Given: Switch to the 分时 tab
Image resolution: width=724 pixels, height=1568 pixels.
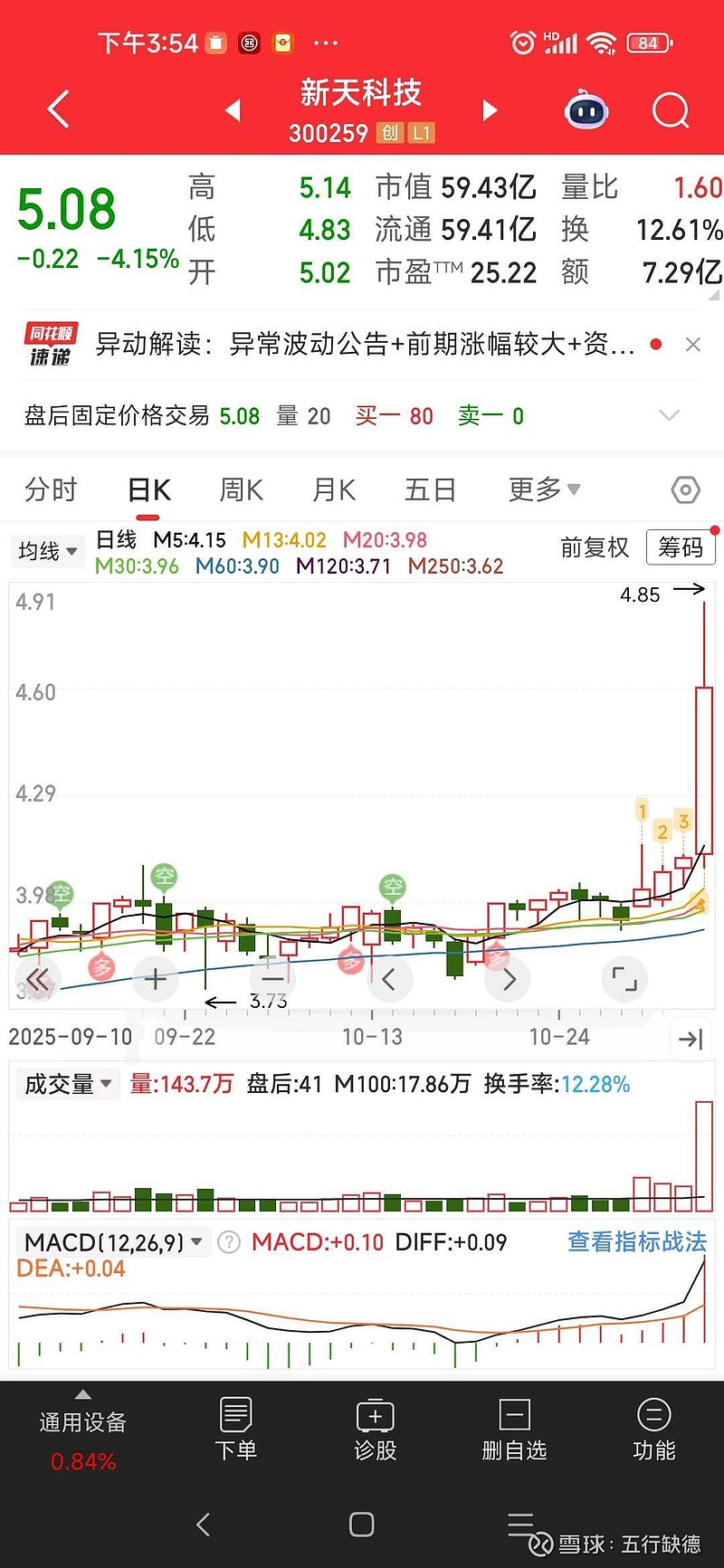Looking at the screenshot, I should [50, 489].
